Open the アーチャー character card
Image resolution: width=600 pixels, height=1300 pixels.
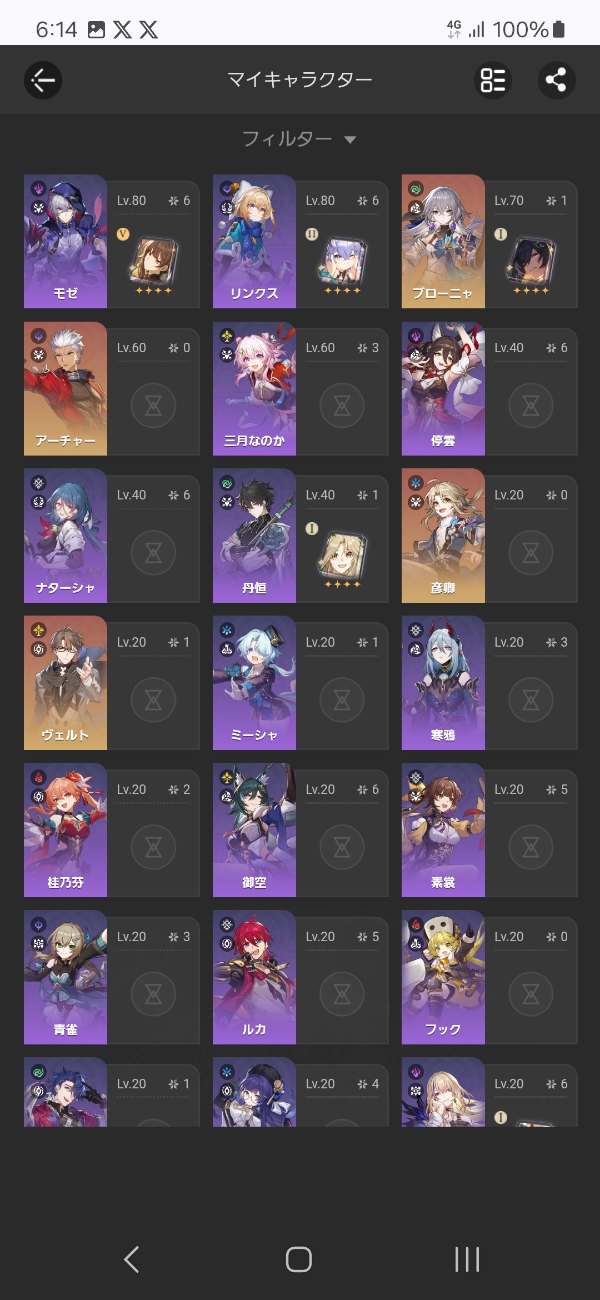pyautogui.click(x=66, y=388)
